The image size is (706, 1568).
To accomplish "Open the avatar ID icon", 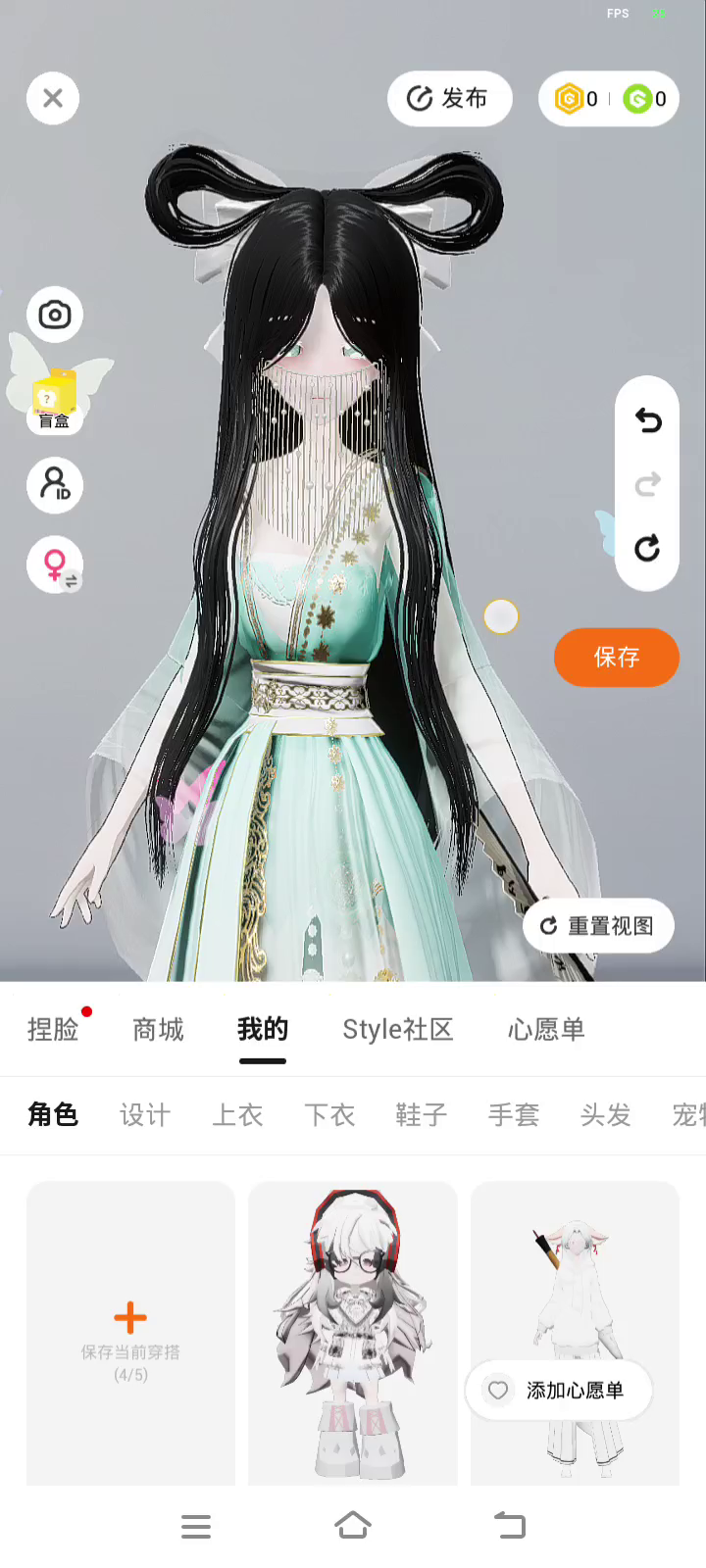I will click(55, 485).
